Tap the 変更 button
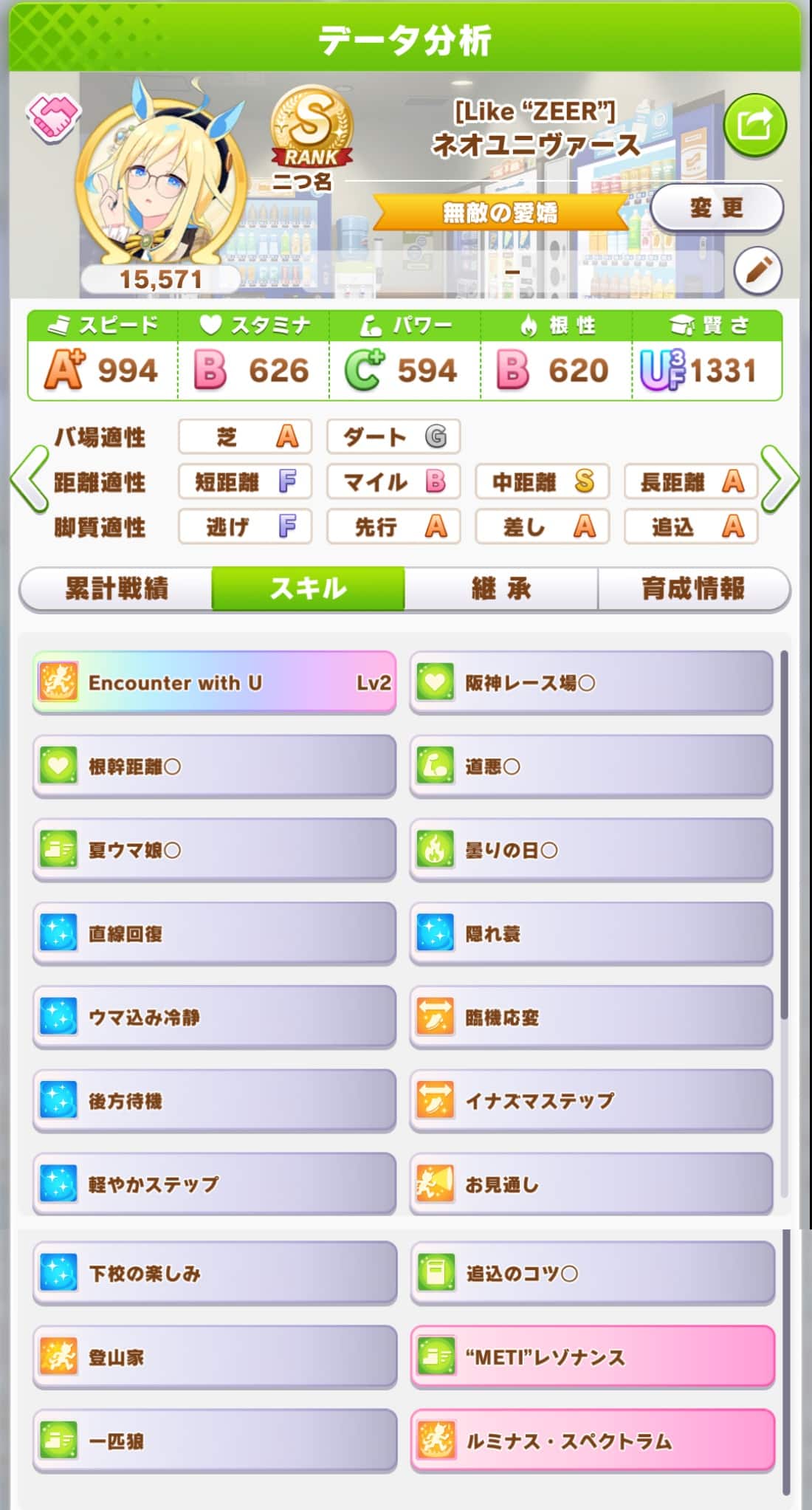Viewport: 812px width, 1510px height. click(716, 208)
